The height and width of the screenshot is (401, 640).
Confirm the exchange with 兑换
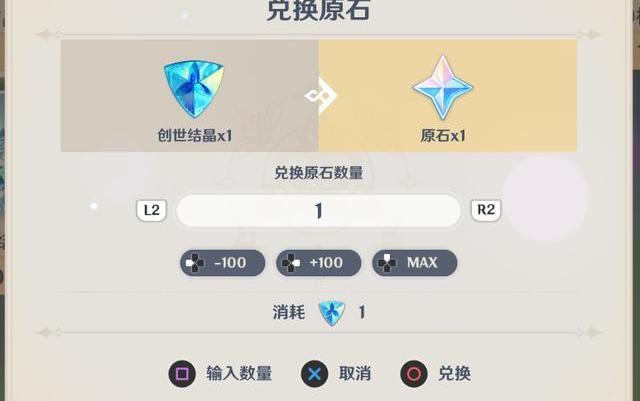coord(437,374)
